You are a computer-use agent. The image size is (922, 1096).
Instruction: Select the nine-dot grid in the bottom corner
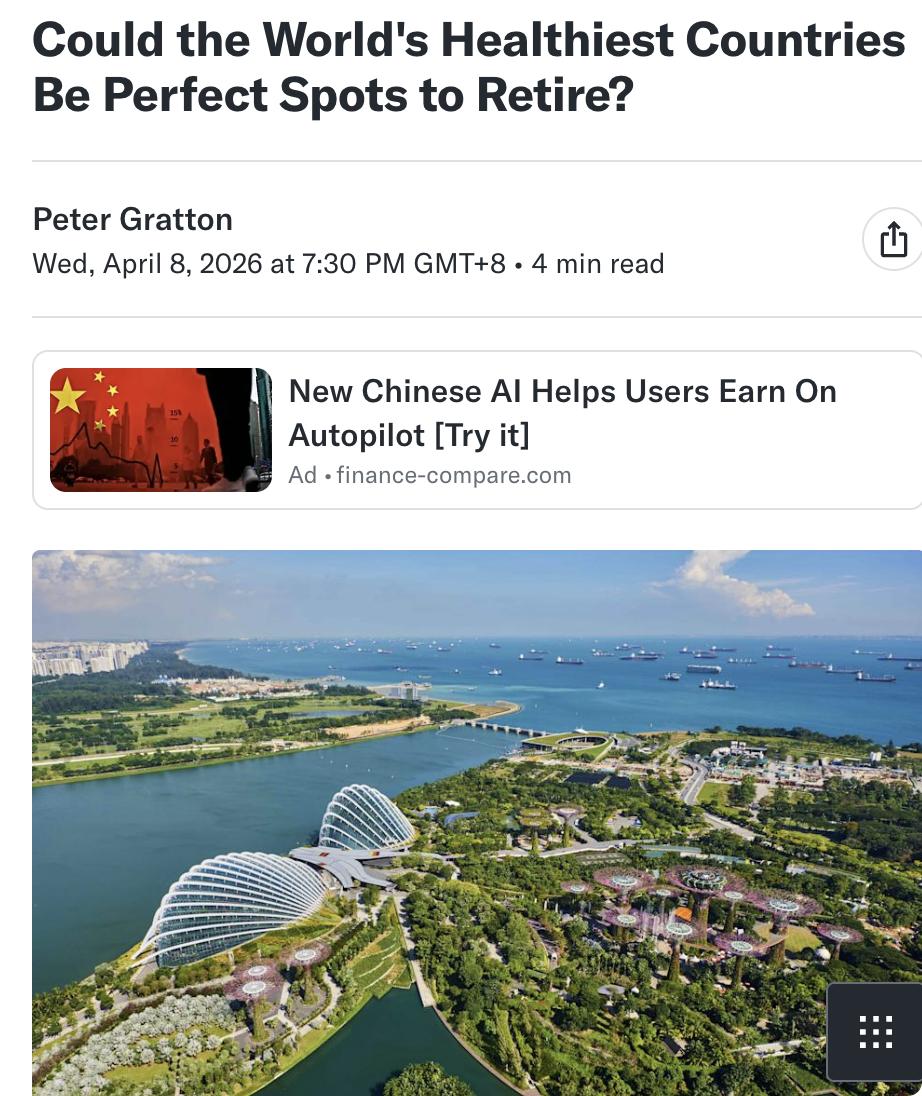(874, 1031)
